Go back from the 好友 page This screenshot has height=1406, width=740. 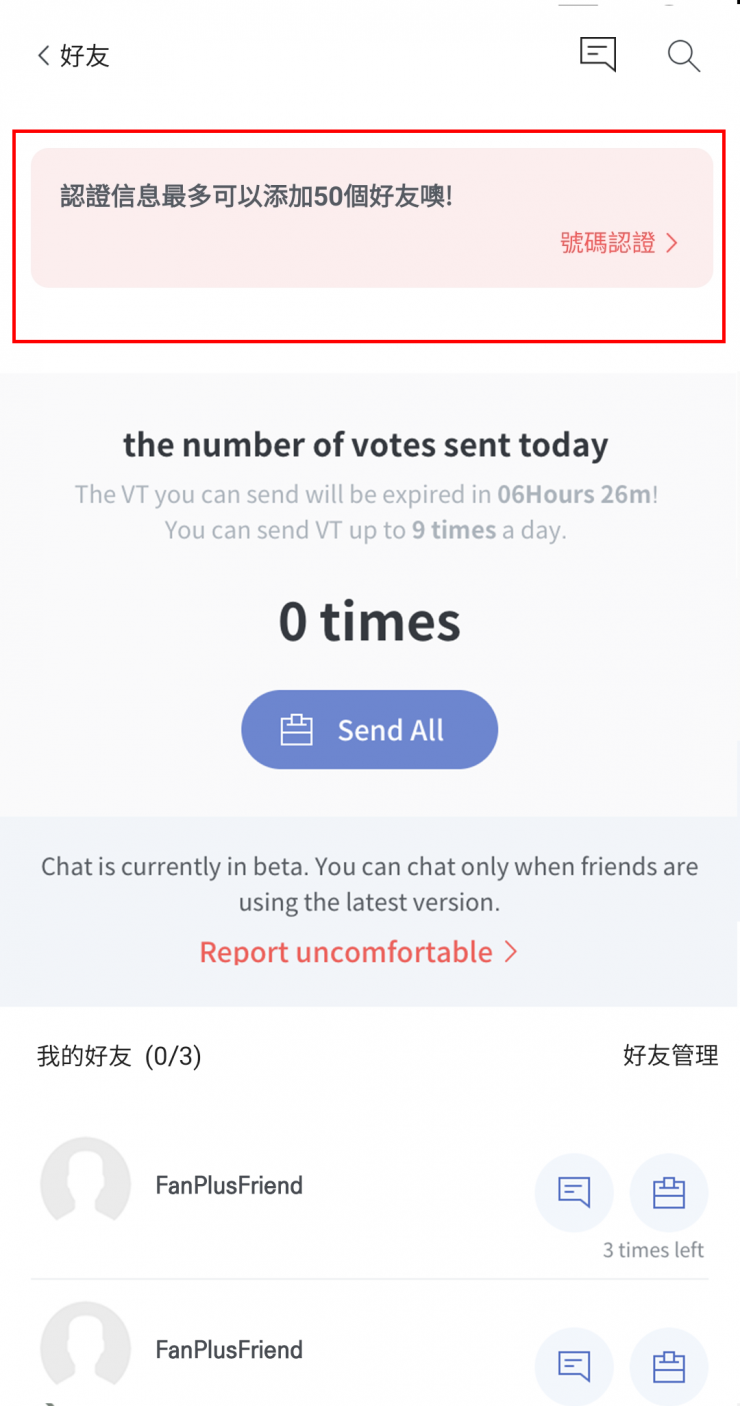[x=44, y=56]
